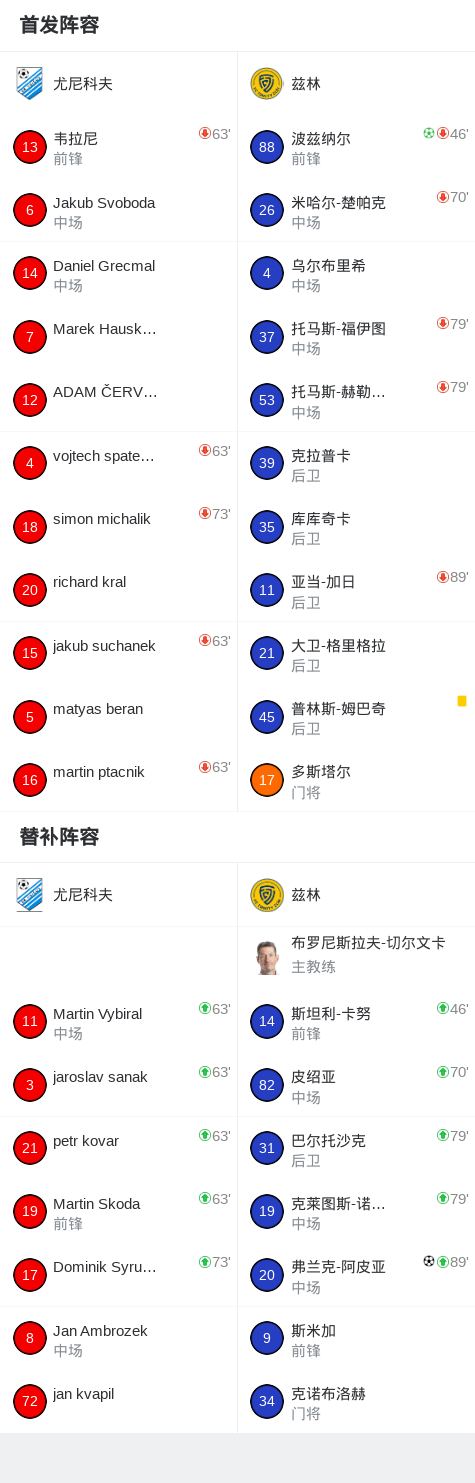Open richard kral player details
475x1483 pixels.
[118, 590]
